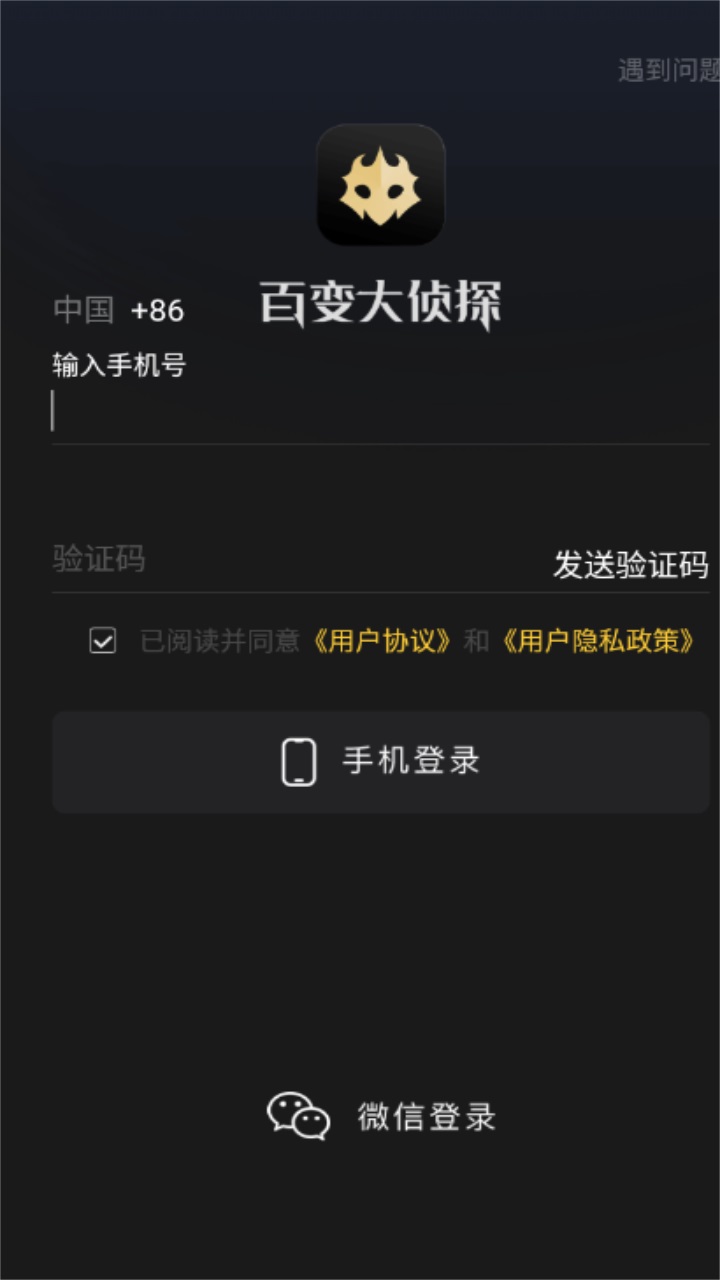Open the 中国 country selector
720x1280 pixels.
85,311
